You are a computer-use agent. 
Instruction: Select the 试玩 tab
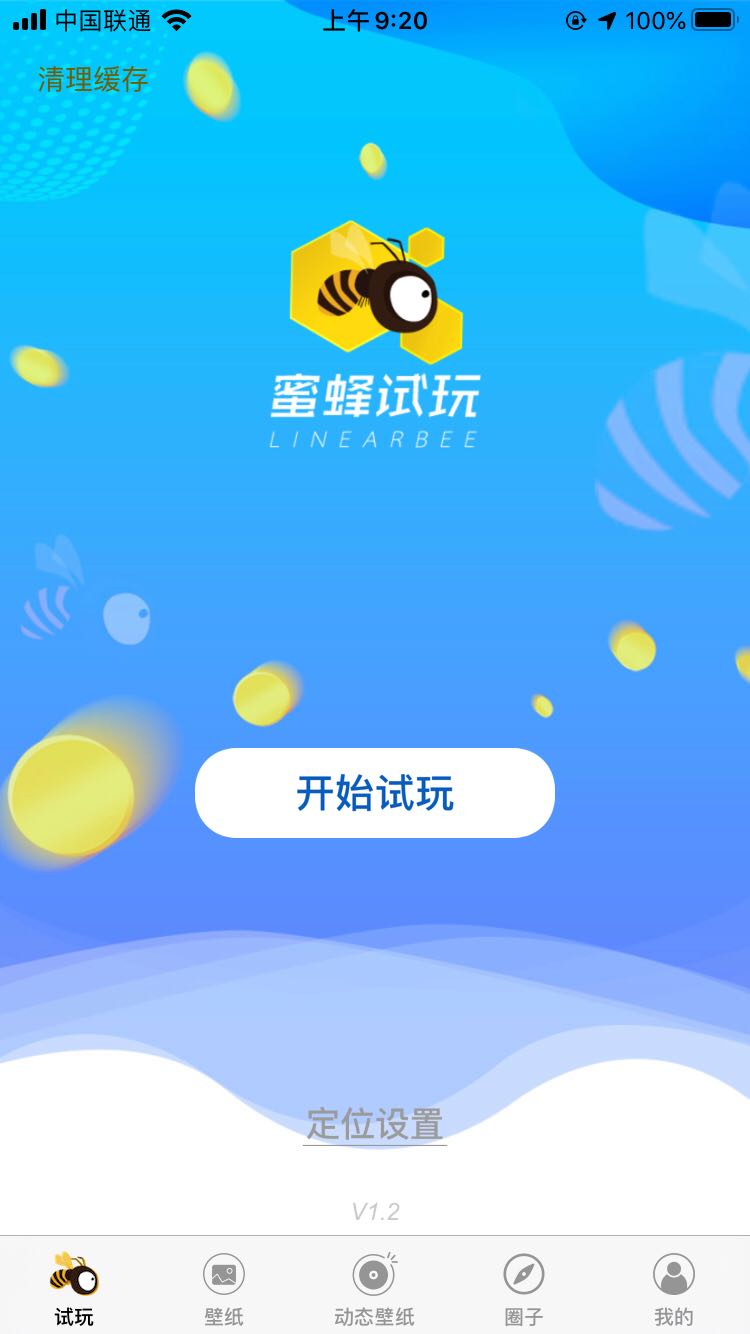(x=75, y=1288)
